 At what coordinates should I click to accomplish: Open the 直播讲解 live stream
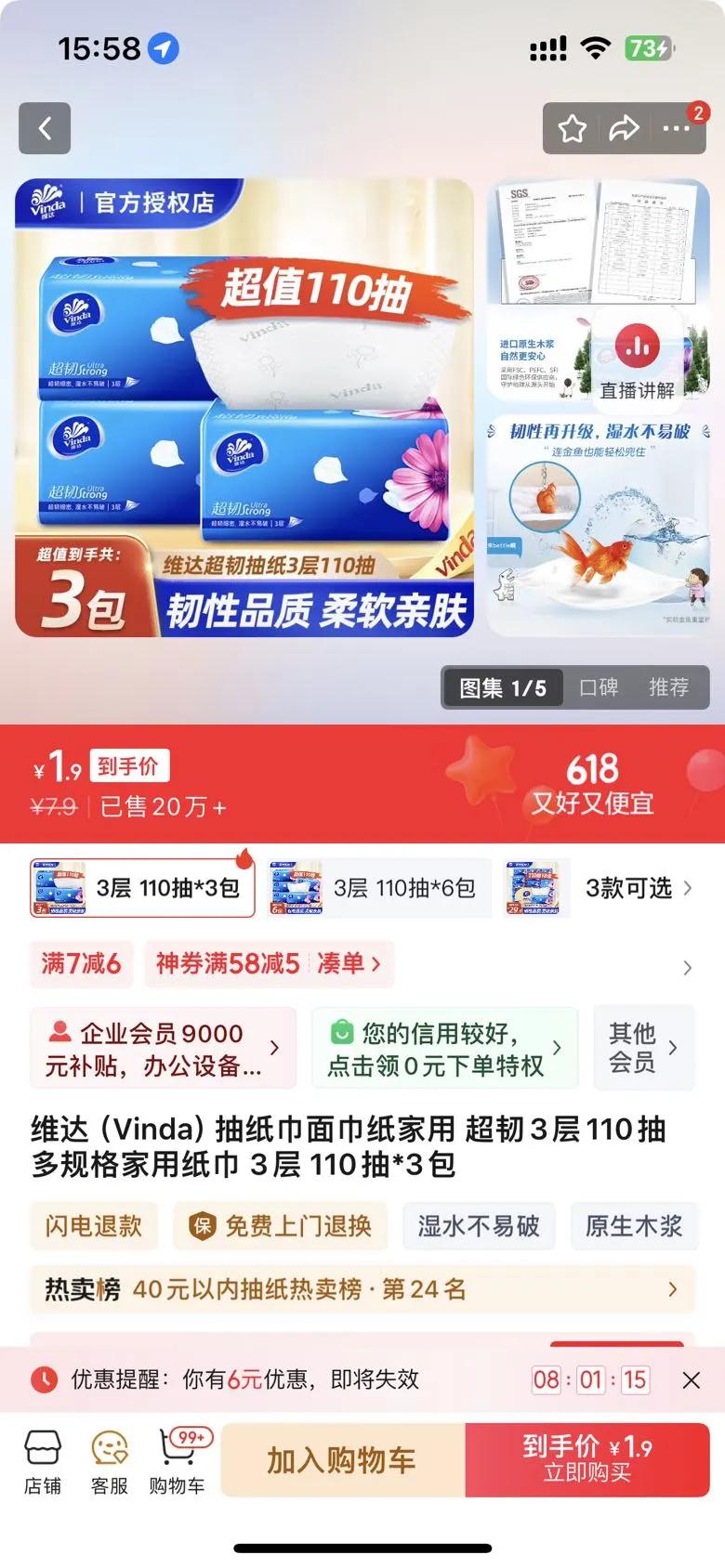pyautogui.click(x=637, y=362)
